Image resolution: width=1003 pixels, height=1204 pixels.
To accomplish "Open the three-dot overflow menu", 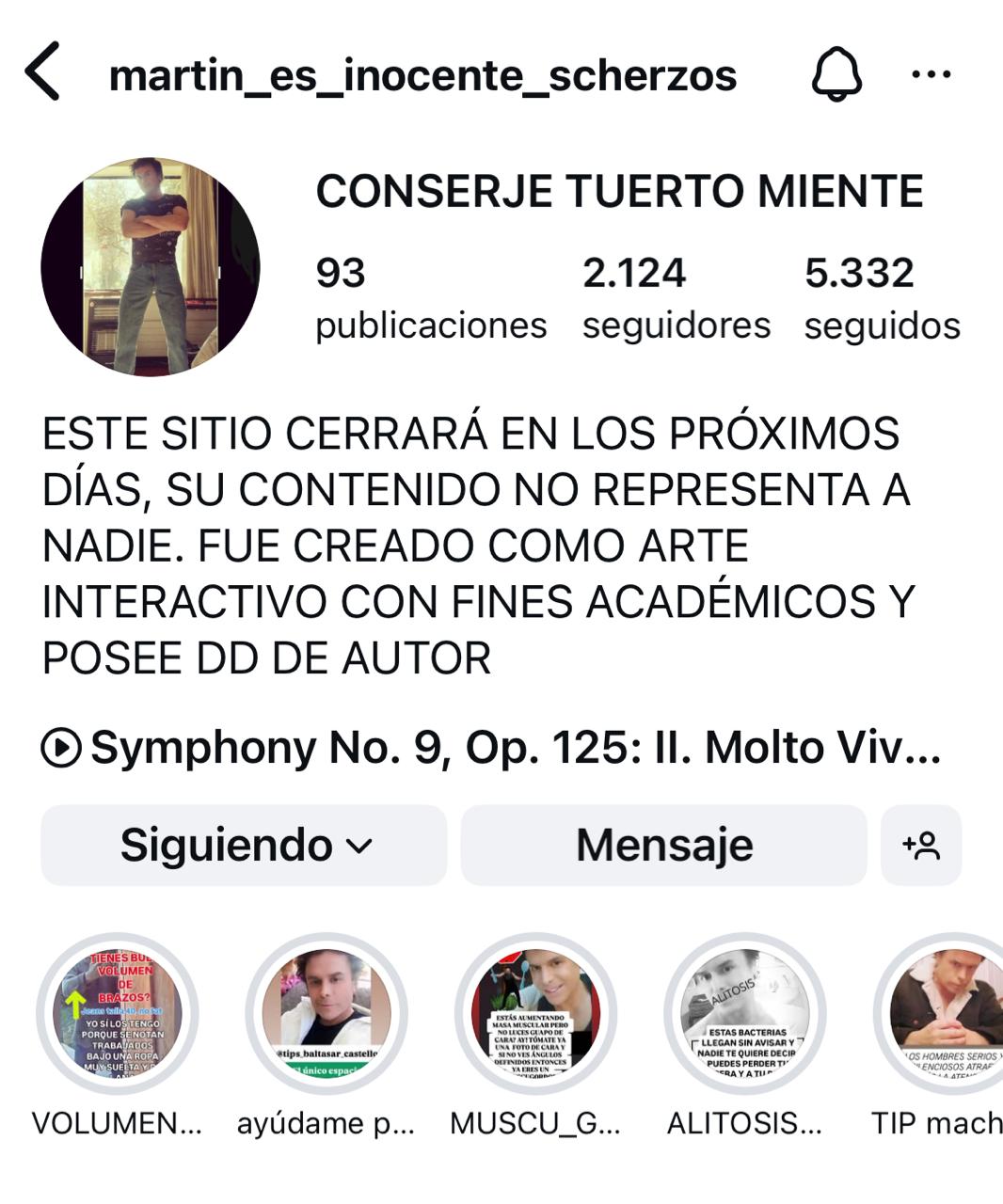I will click(931, 74).
